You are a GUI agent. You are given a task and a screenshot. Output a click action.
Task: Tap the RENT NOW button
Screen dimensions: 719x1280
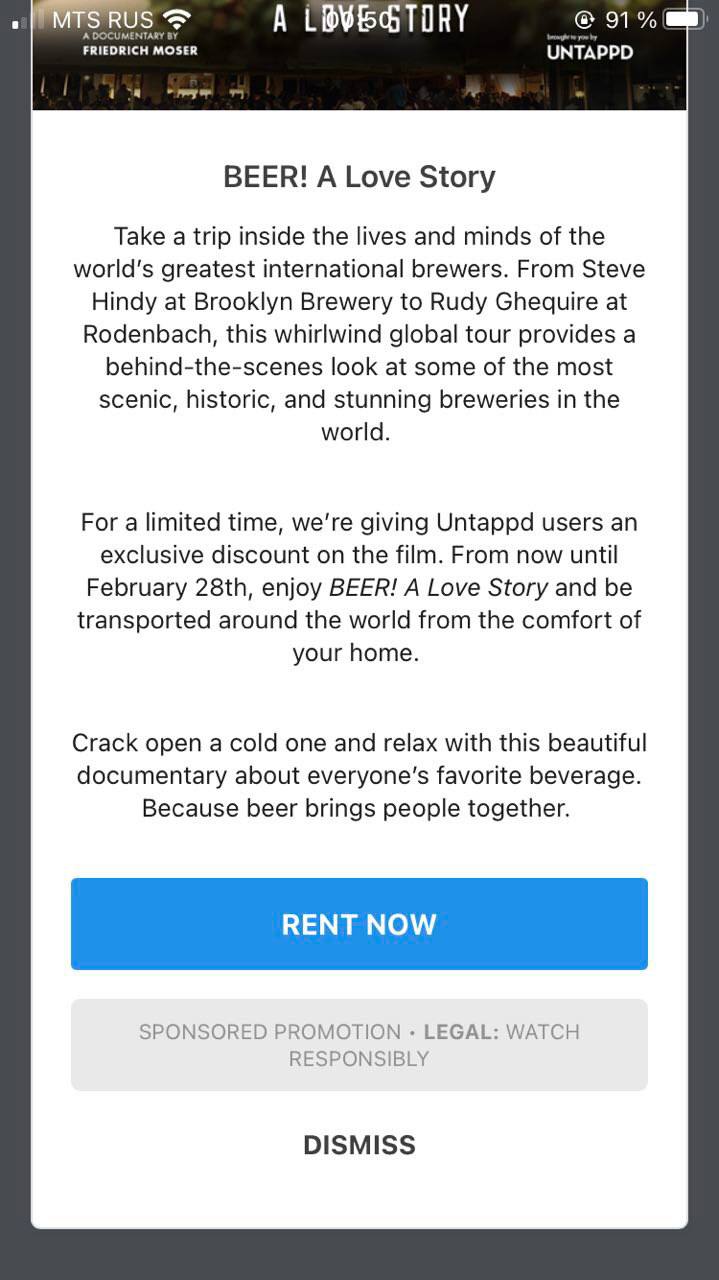tap(359, 924)
